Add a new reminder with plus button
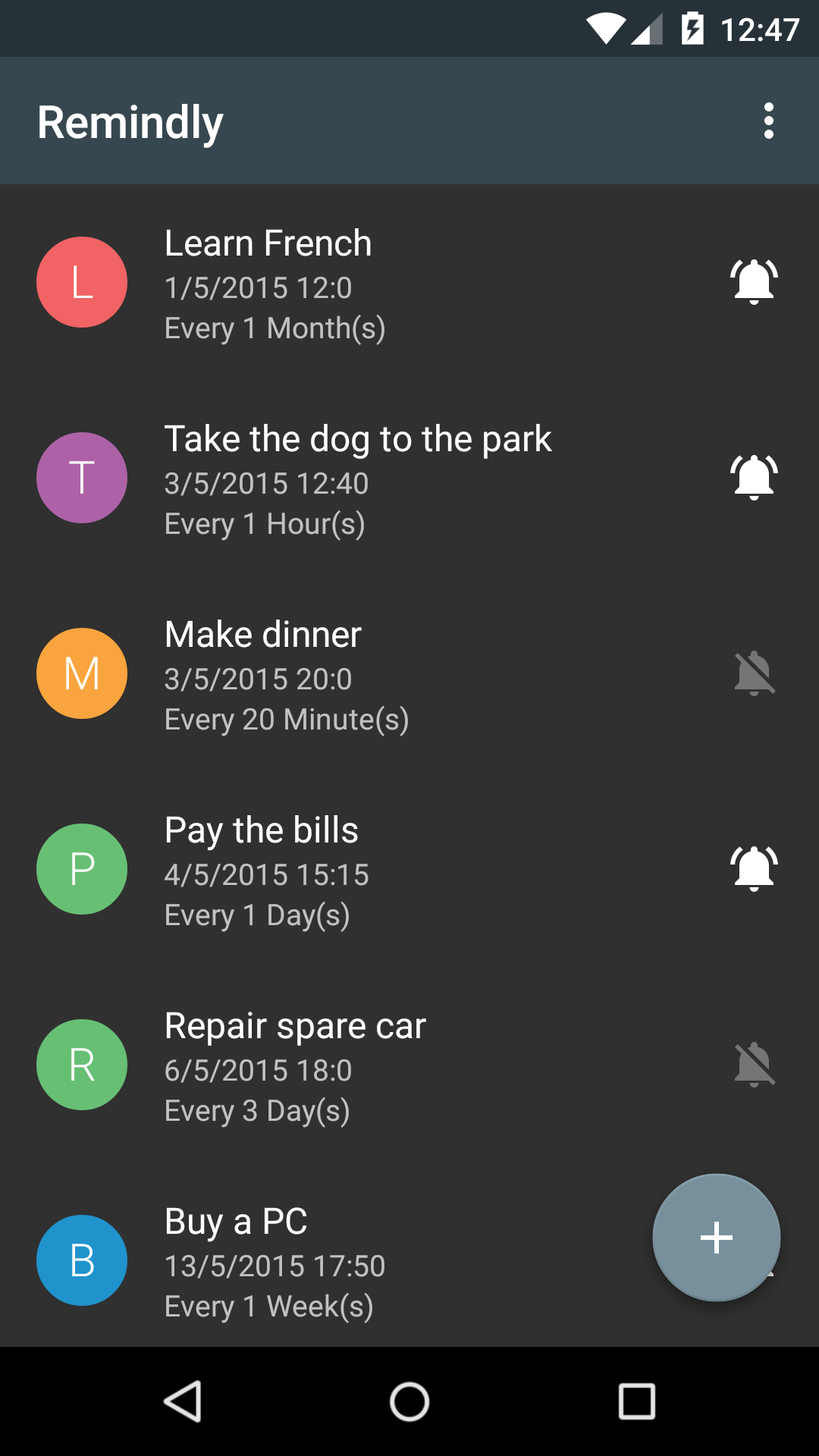 (717, 1238)
